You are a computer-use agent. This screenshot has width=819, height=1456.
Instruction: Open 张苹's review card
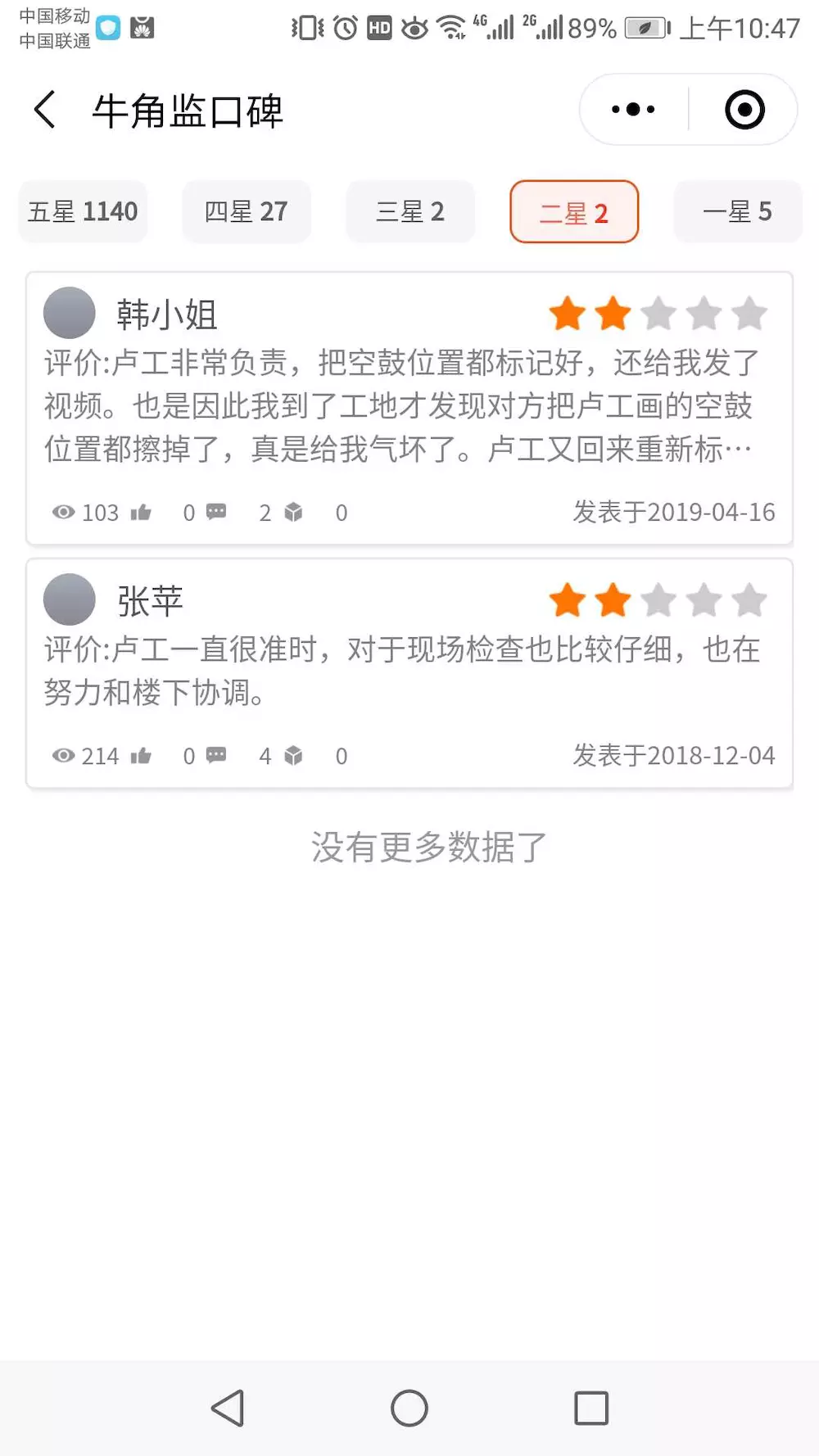[x=401, y=671]
